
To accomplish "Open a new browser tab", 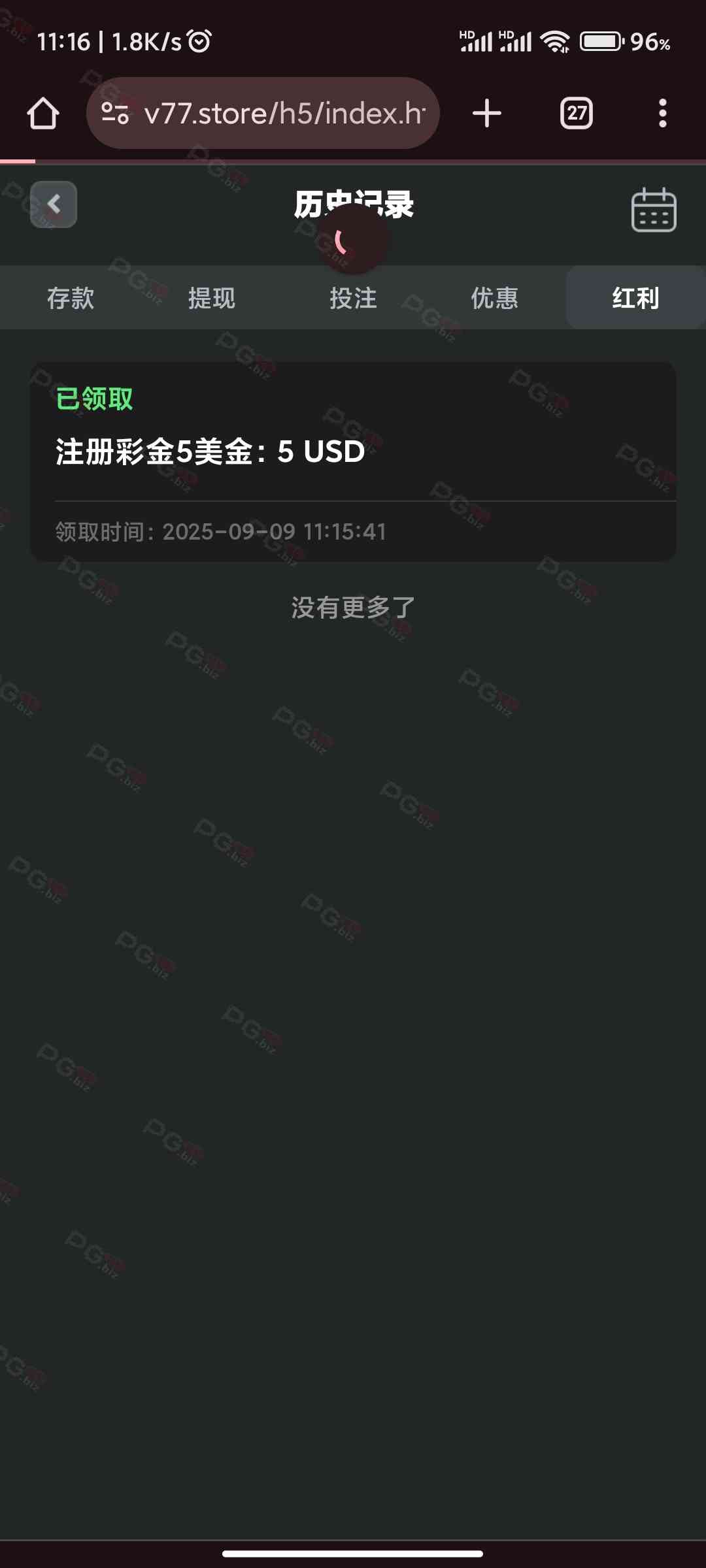I will tap(487, 114).
